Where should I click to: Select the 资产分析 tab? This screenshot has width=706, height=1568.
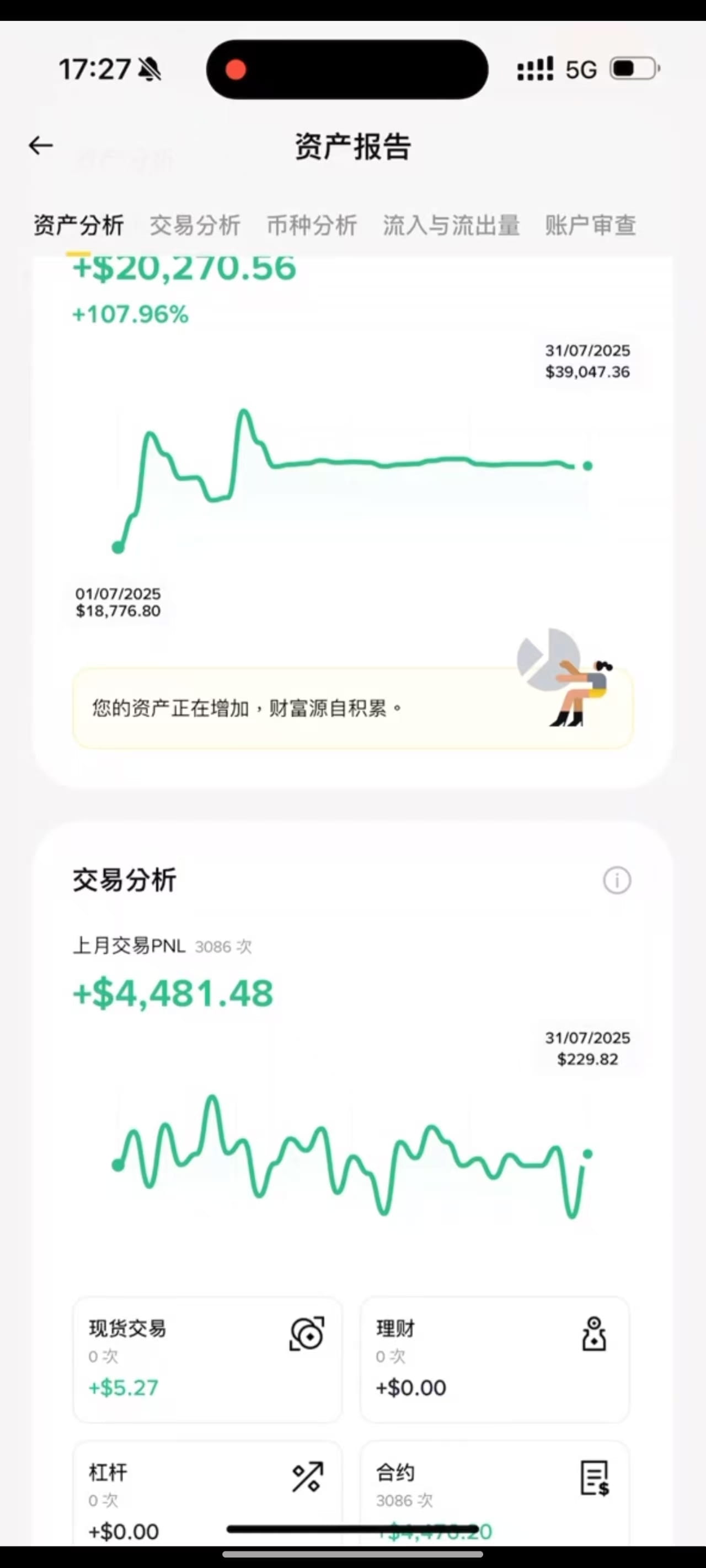(x=78, y=225)
